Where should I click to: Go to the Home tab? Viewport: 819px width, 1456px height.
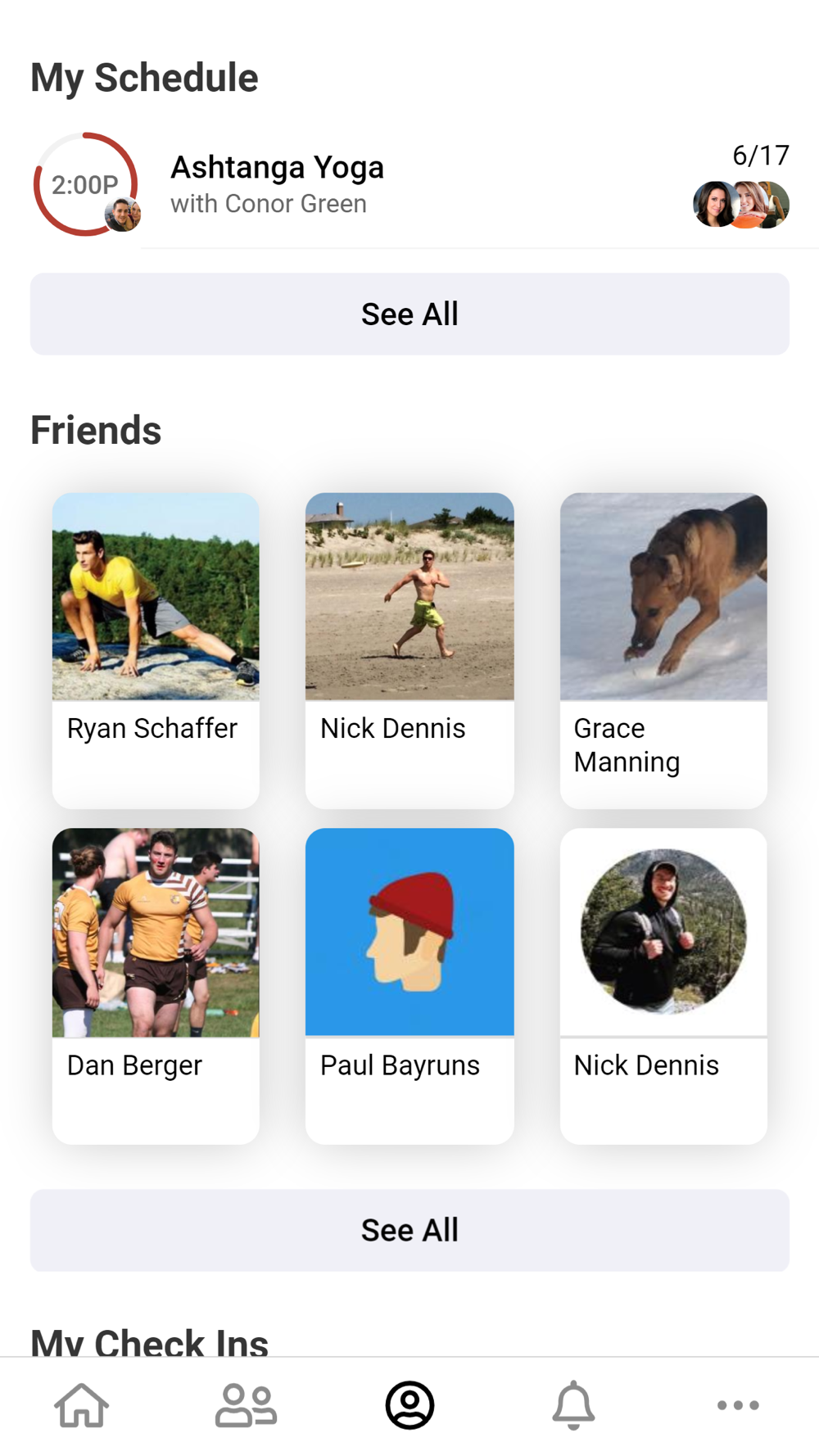point(82,1405)
